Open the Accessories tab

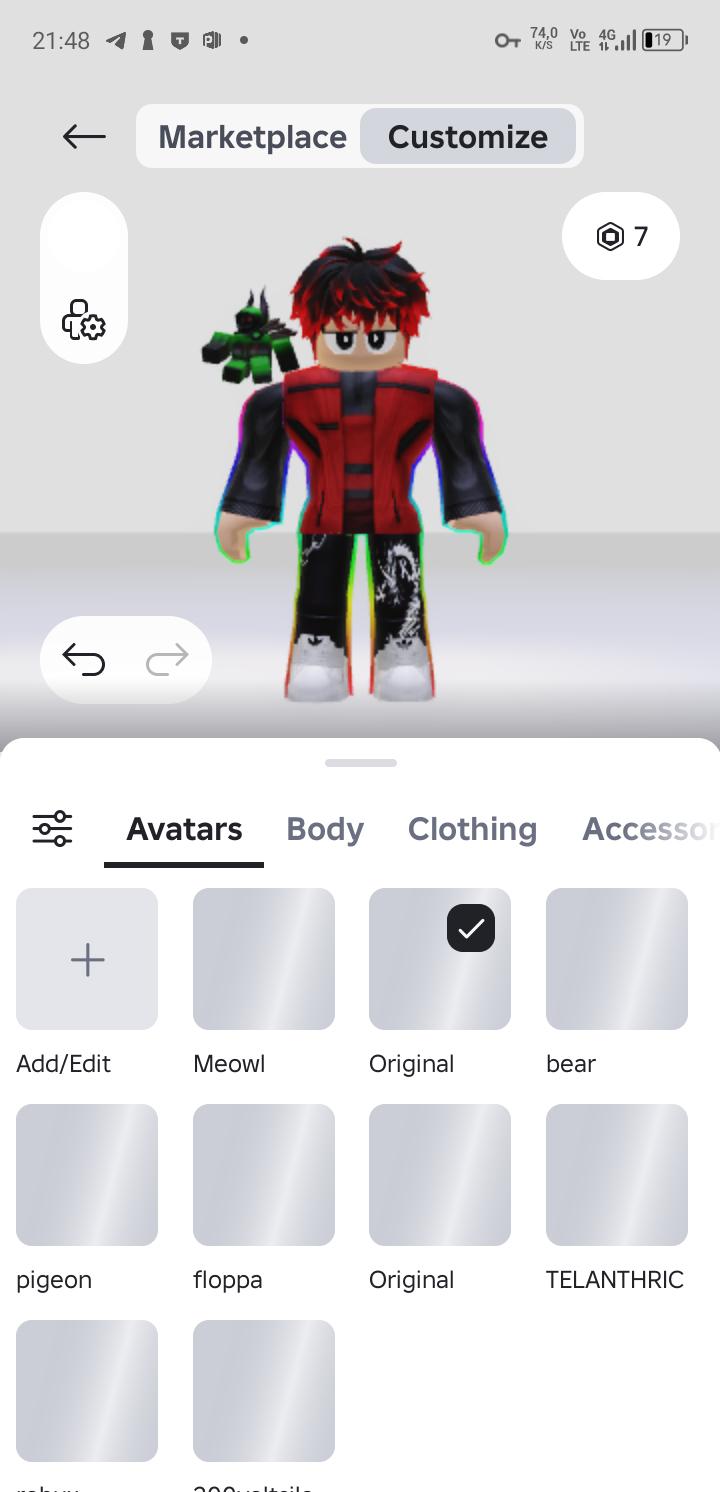click(648, 829)
